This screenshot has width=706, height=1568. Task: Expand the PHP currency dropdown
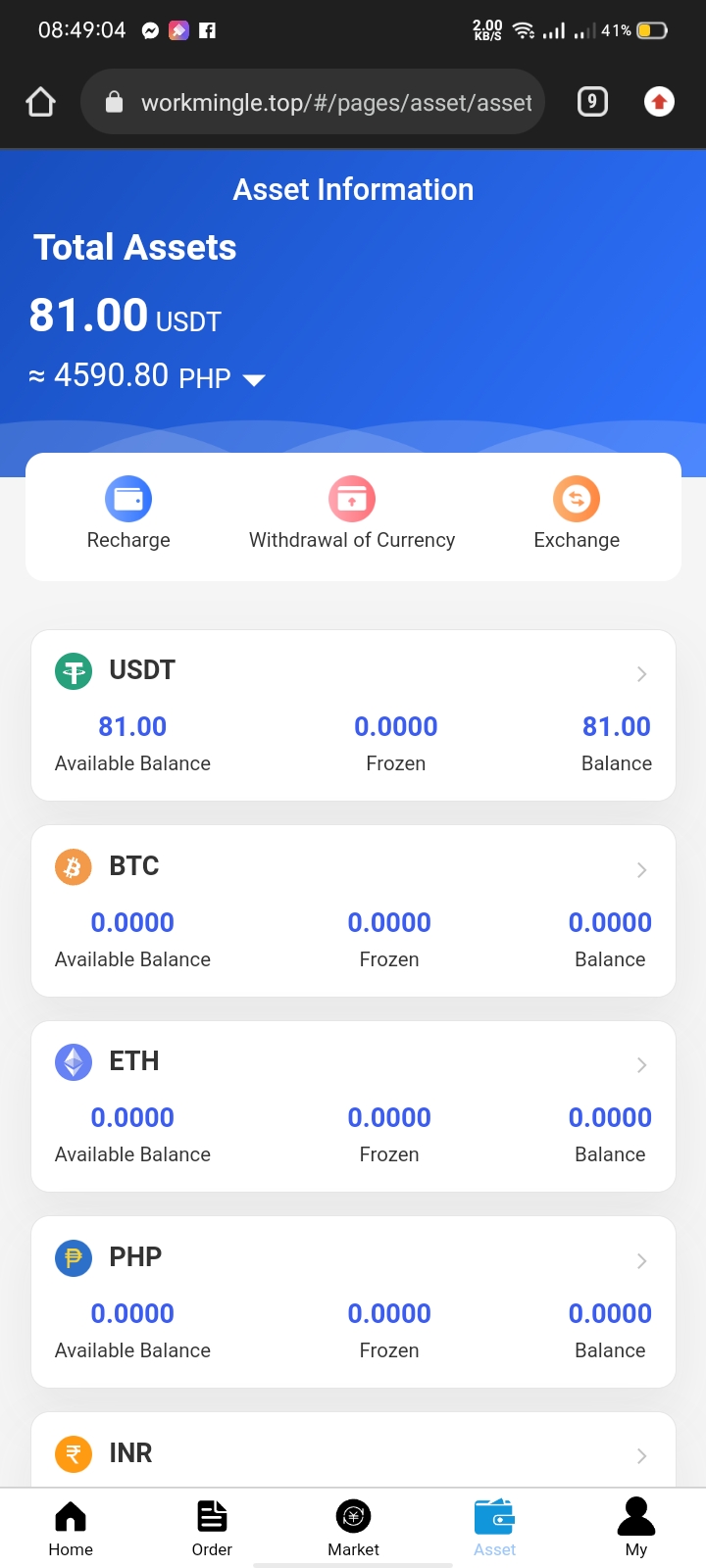coord(254,380)
